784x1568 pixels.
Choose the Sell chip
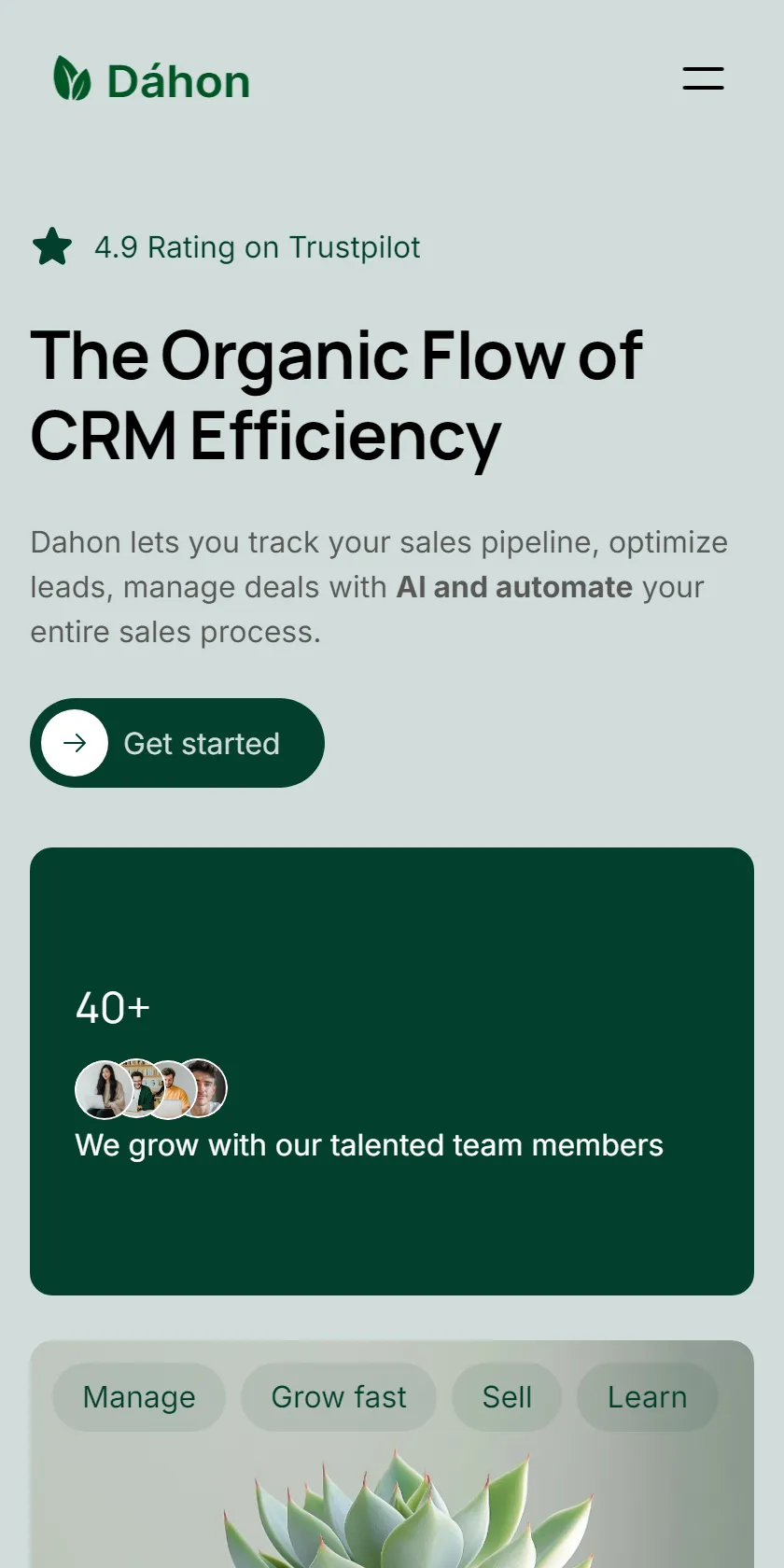pyautogui.click(x=507, y=1397)
